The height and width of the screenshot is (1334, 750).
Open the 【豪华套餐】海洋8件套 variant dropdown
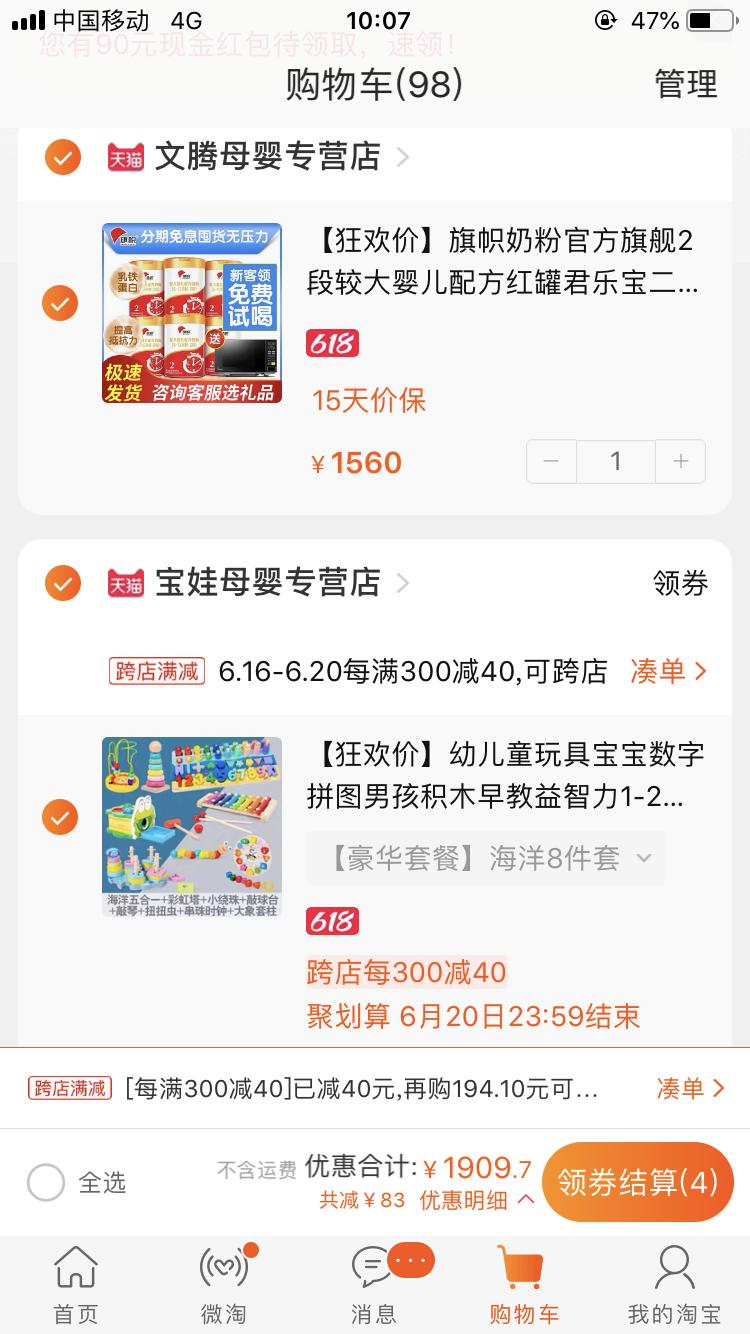[485, 858]
